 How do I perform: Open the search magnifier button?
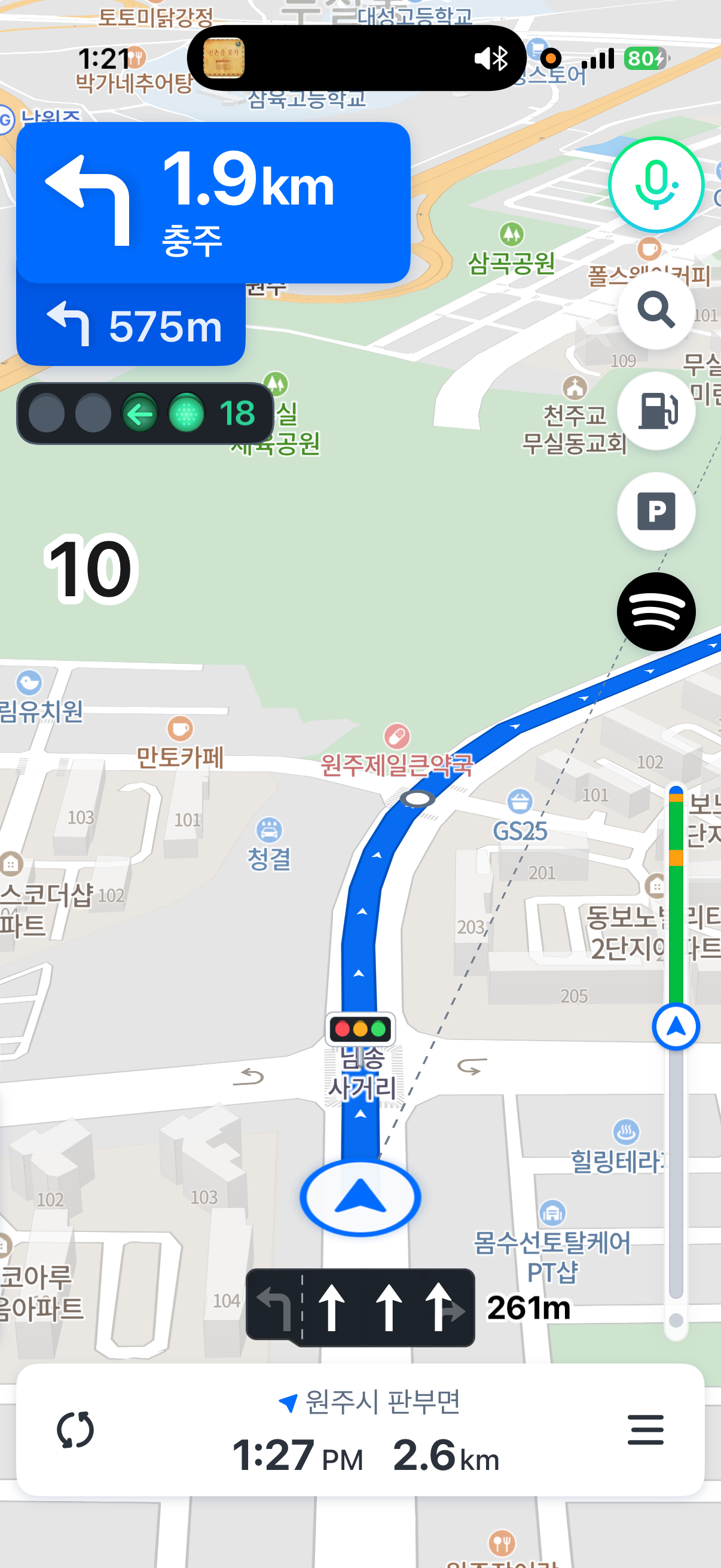[655, 310]
